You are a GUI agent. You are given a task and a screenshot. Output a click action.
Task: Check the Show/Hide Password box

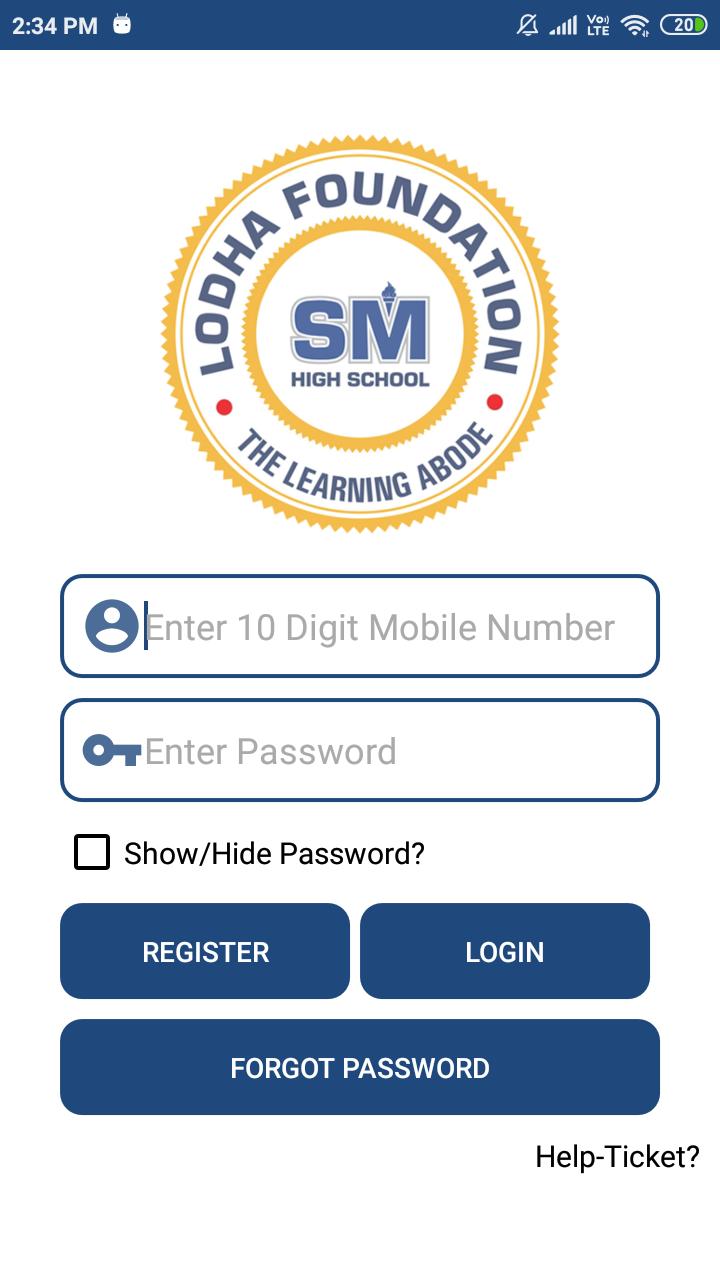(92, 853)
